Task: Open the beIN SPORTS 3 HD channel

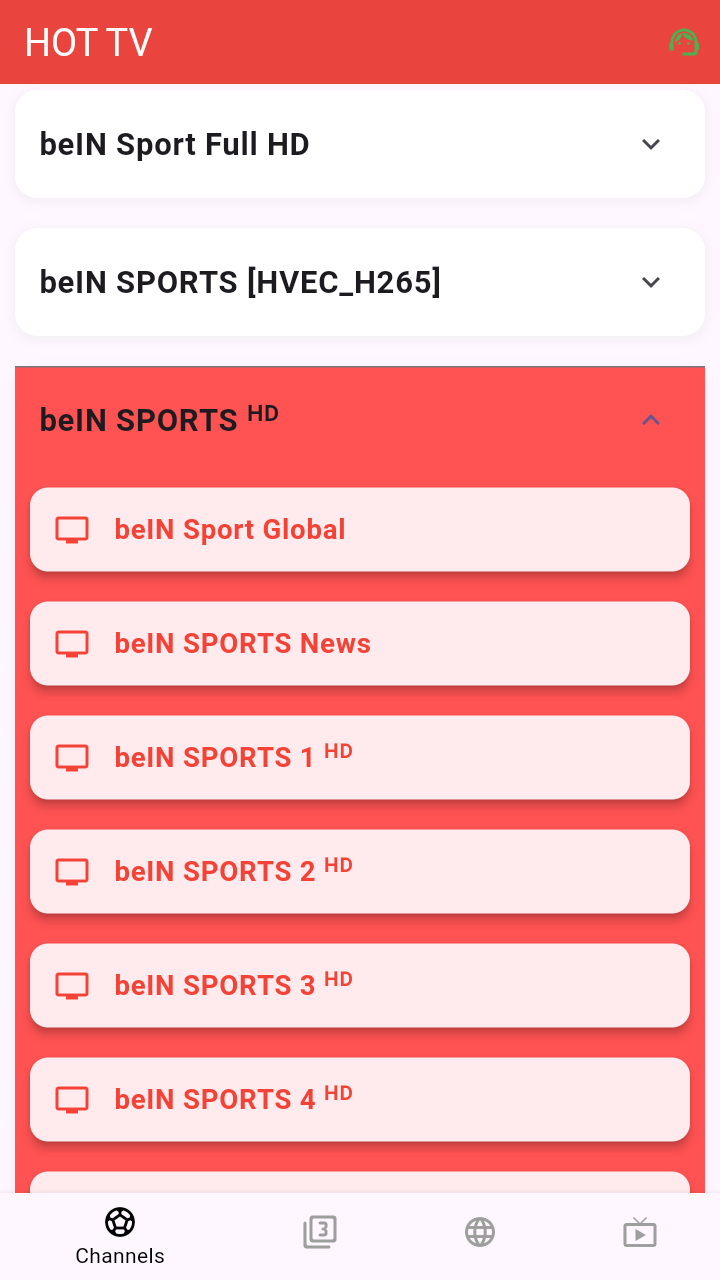Action: 360,985
